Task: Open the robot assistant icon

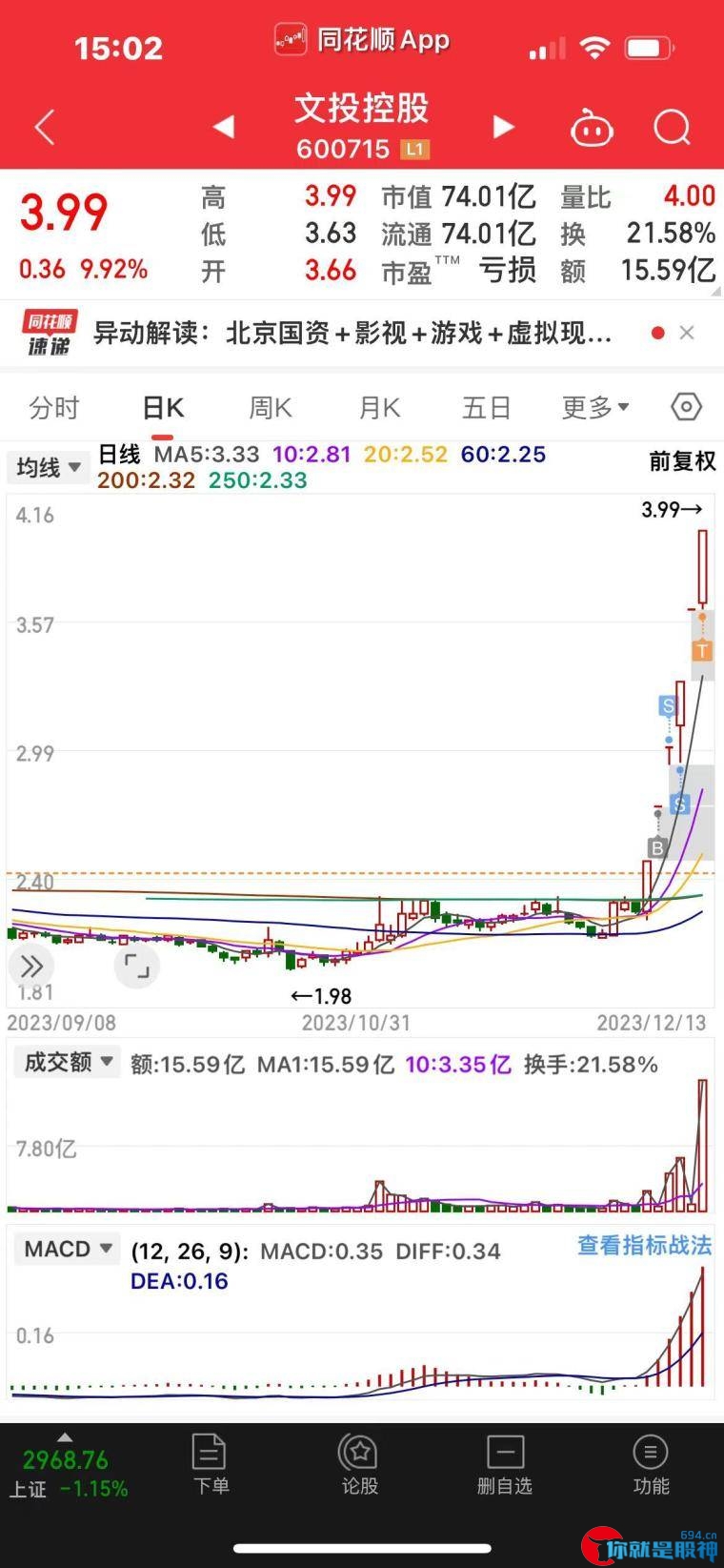Action: (x=592, y=128)
